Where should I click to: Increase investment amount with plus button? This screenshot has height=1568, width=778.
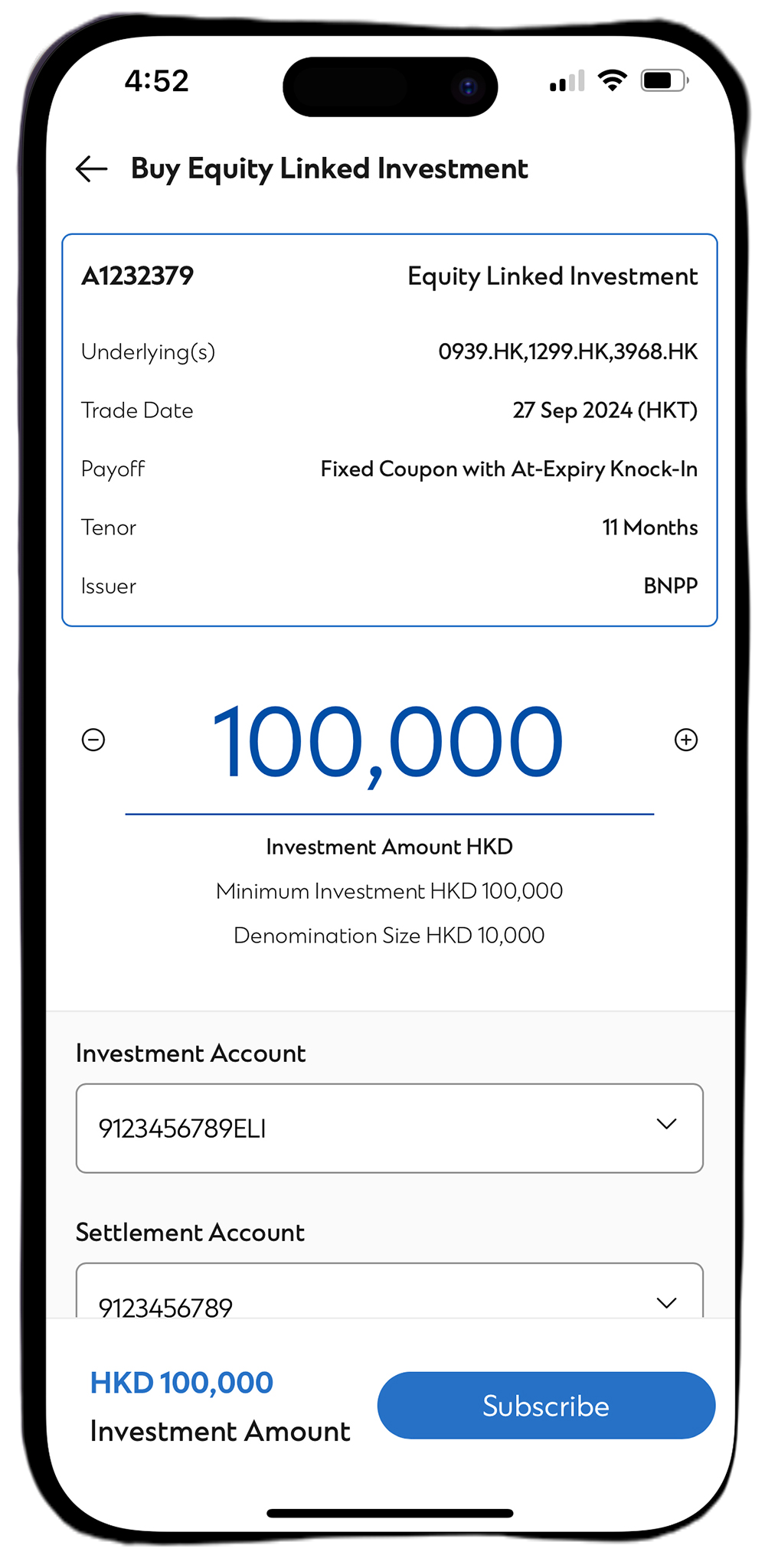[x=685, y=740]
